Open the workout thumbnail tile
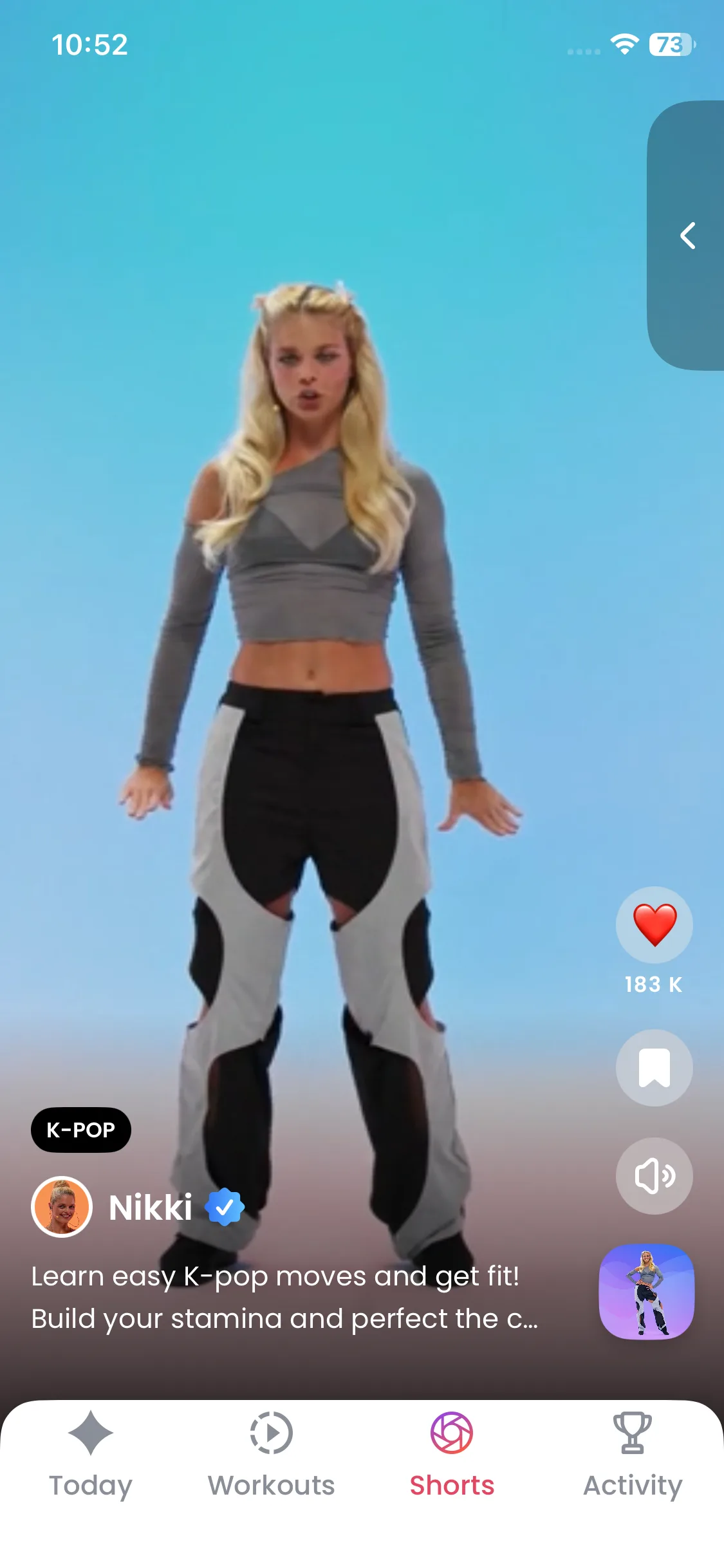724x1568 pixels. [x=646, y=1292]
